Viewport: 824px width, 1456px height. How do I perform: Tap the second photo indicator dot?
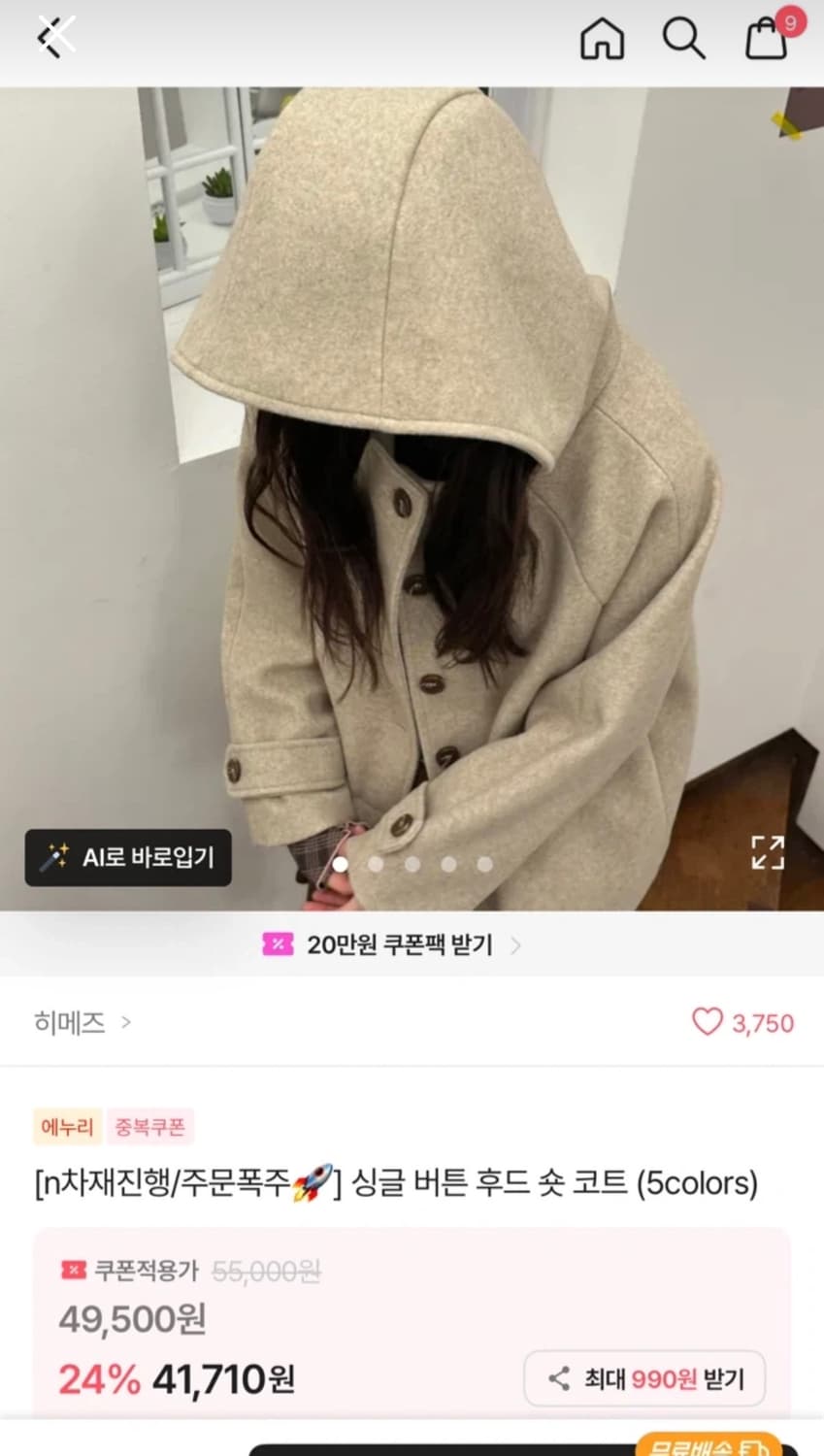(375, 861)
